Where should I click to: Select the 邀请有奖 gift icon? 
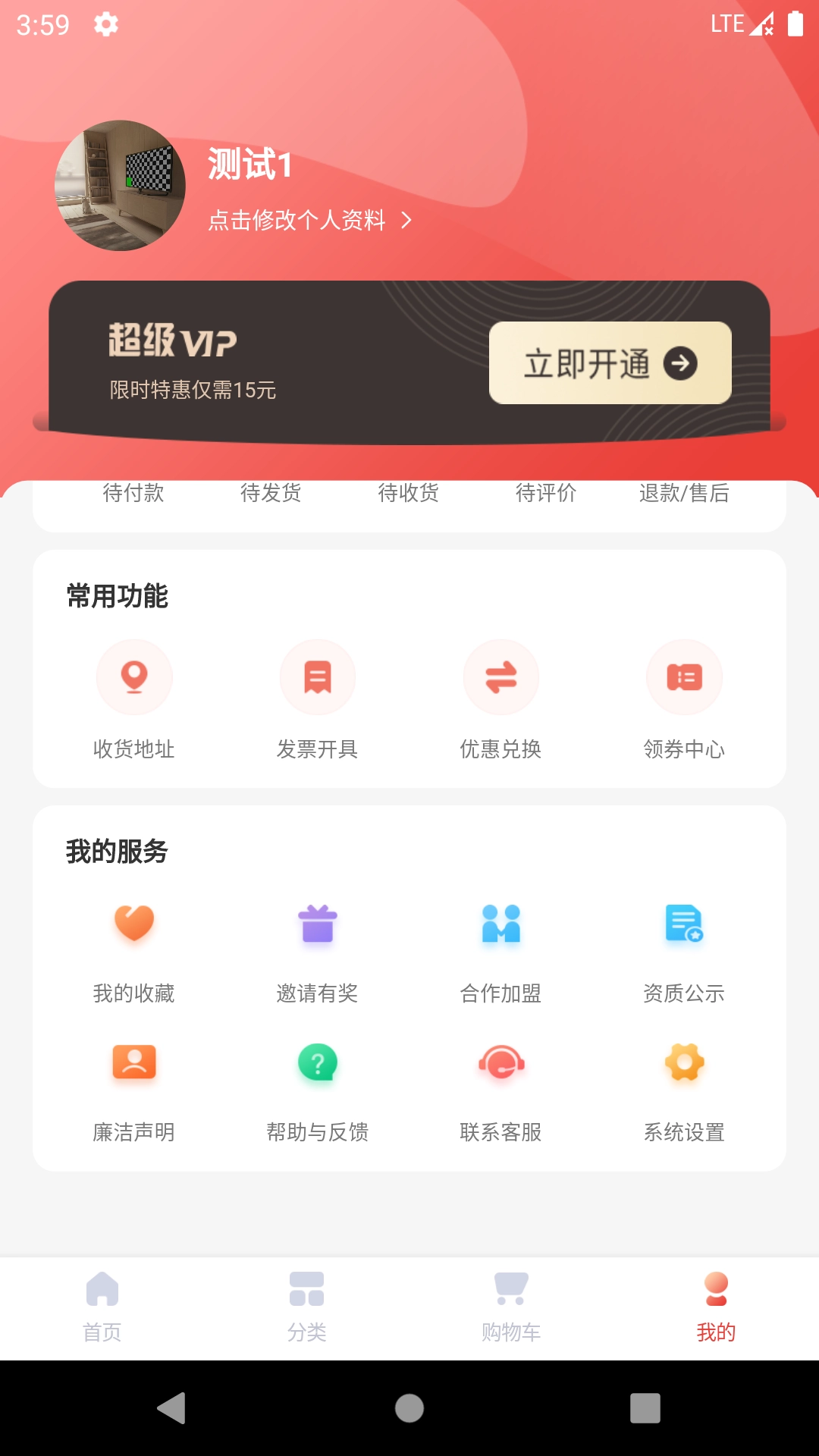(x=318, y=924)
